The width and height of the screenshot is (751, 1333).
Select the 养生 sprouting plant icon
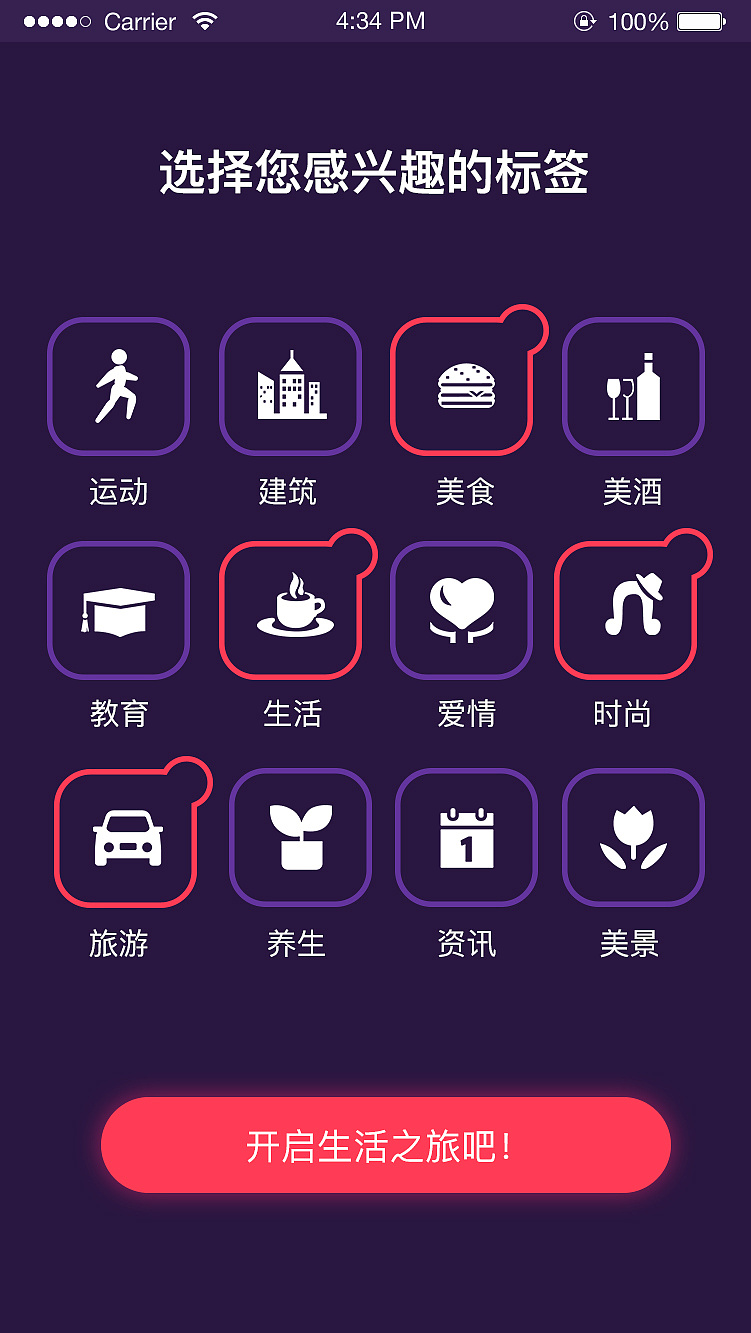tap(301, 837)
